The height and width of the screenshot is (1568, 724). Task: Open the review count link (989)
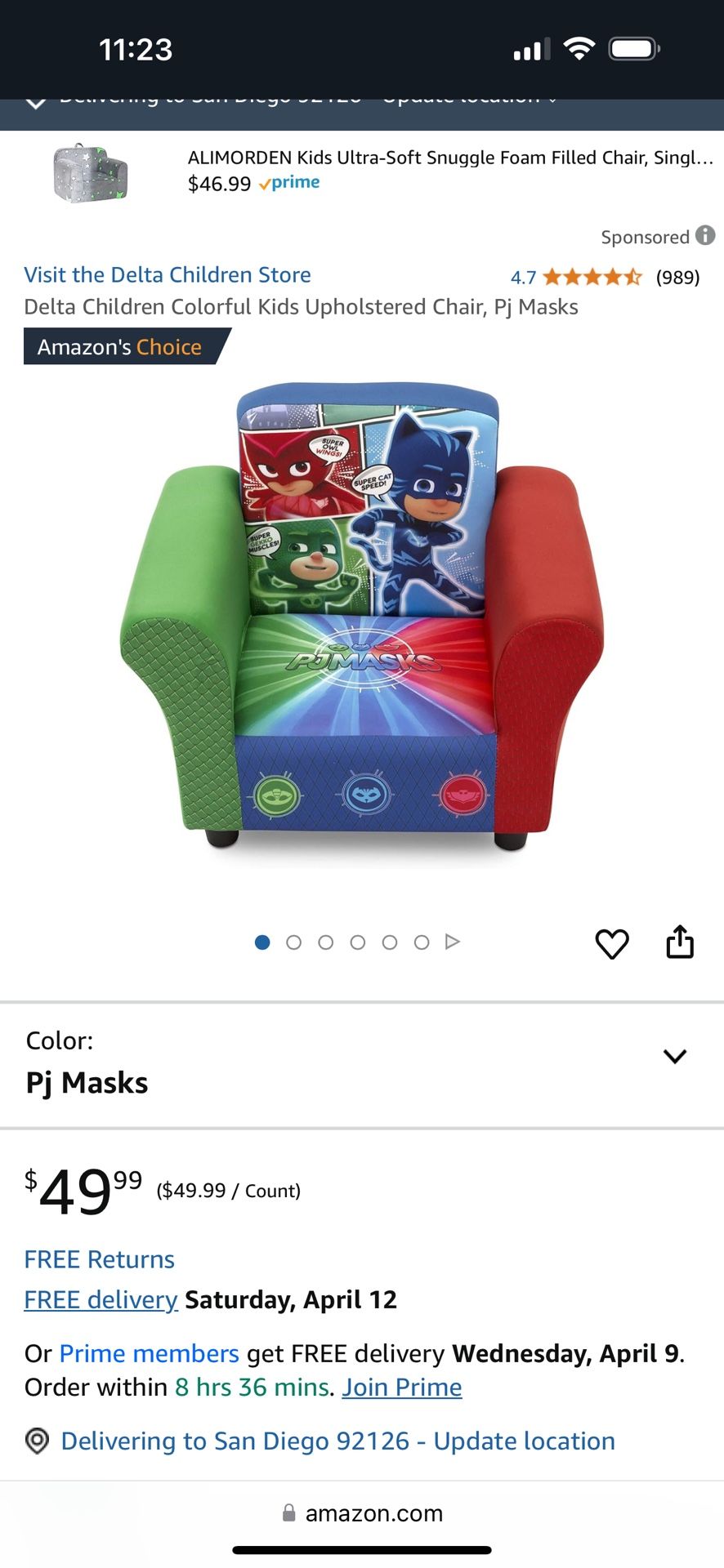tap(678, 277)
